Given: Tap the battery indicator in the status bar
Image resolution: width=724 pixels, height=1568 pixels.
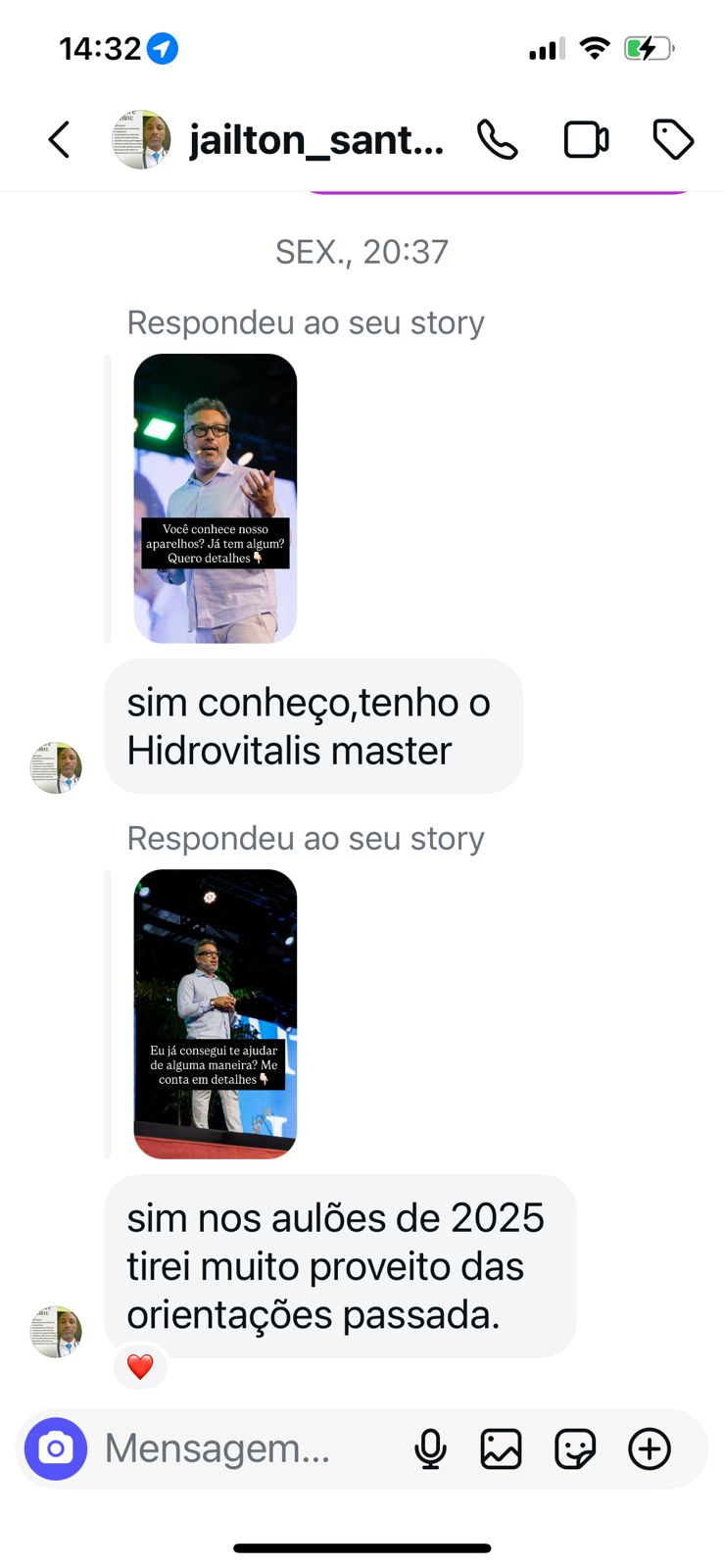Looking at the screenshot, I should point(650,46).
